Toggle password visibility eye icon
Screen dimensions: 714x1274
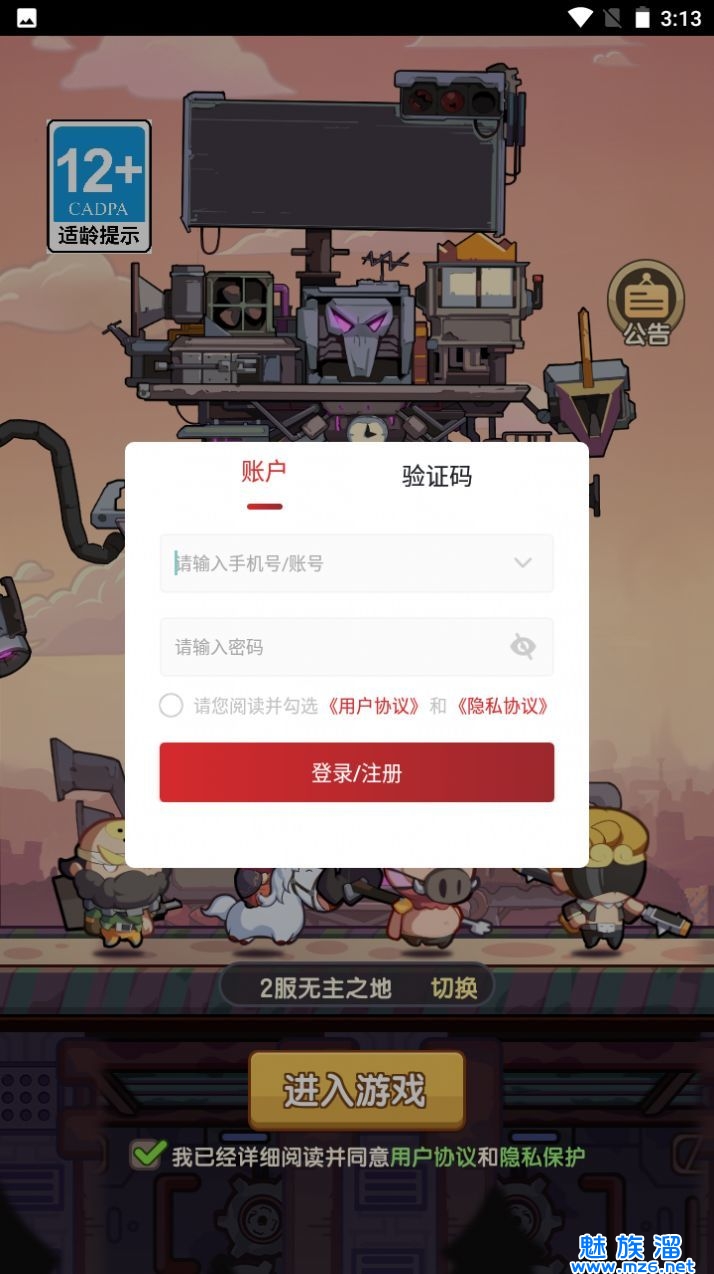[x=522, y=647]
